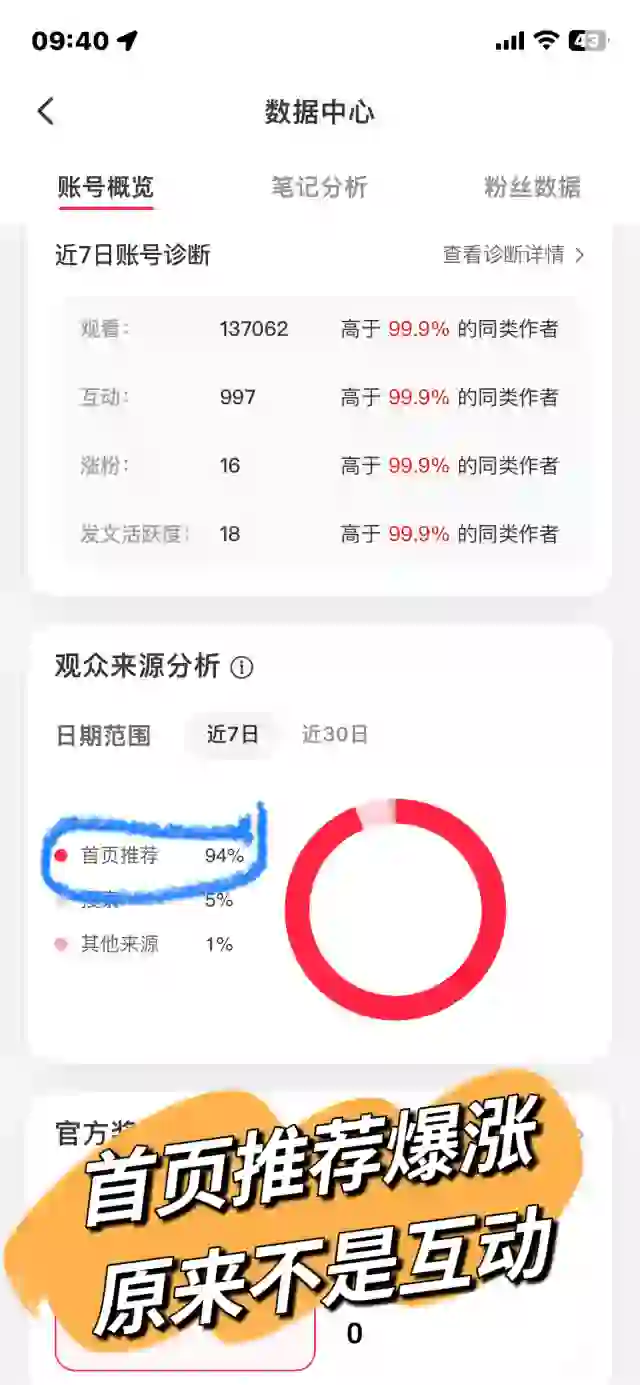Tap the info icon beside 观众来源分析
This screenshot has height=1385, width=640.
pos(242,667)
